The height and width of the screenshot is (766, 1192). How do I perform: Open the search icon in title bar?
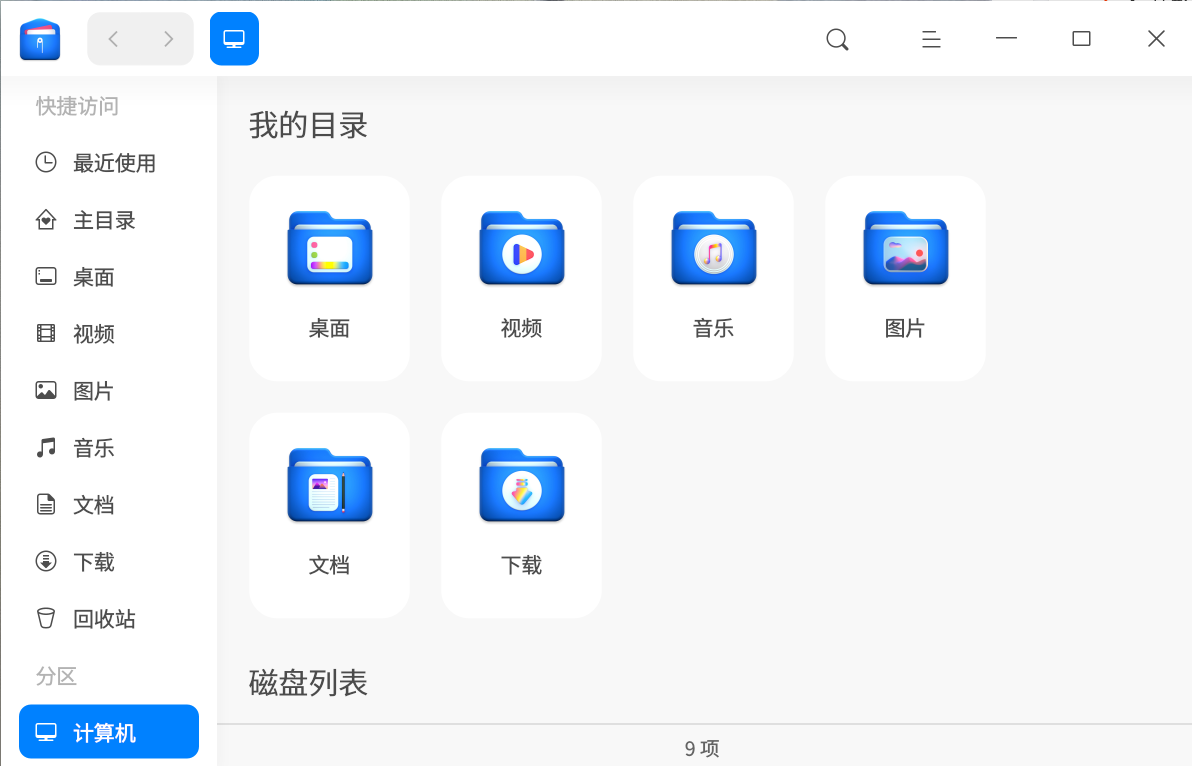(837, 39)
